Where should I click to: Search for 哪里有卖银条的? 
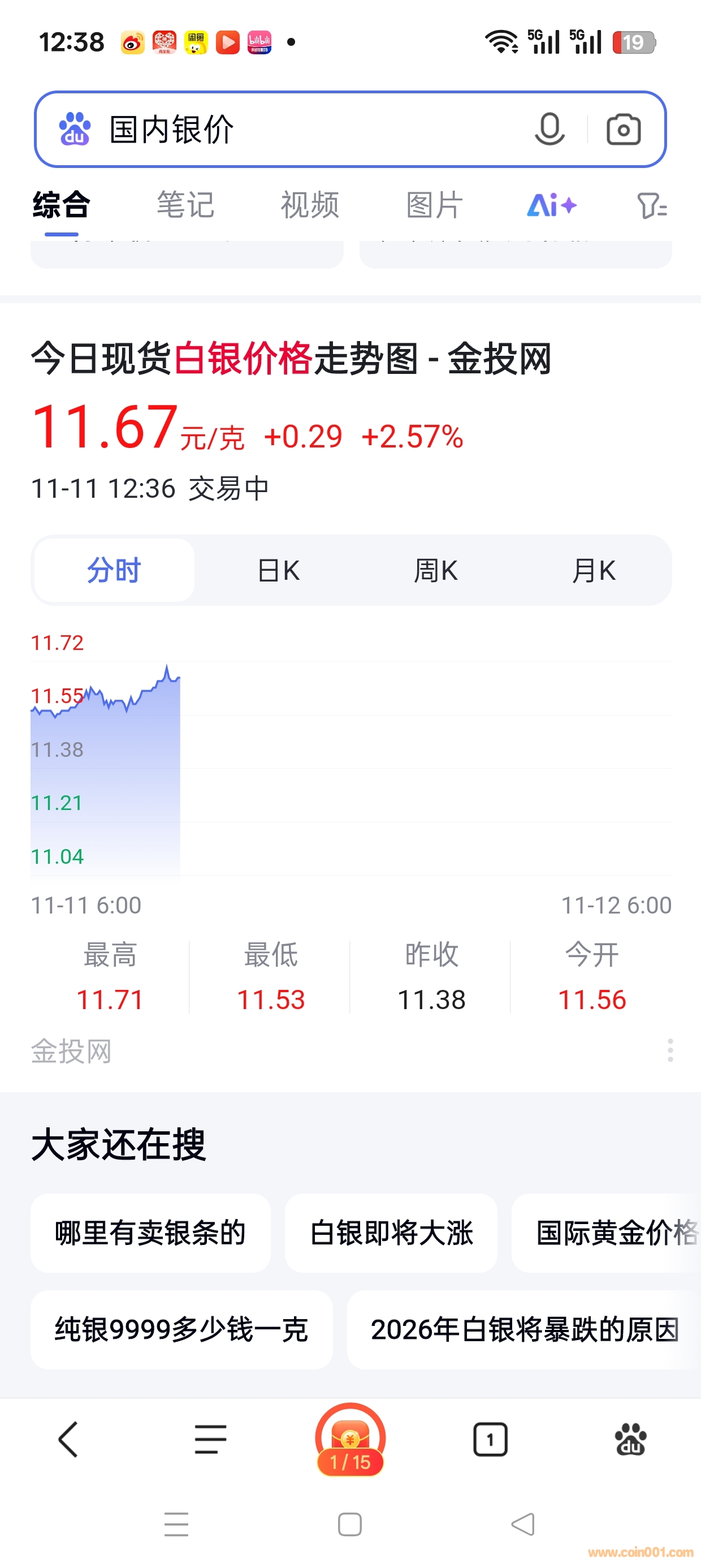click(x=150, y=1233)
